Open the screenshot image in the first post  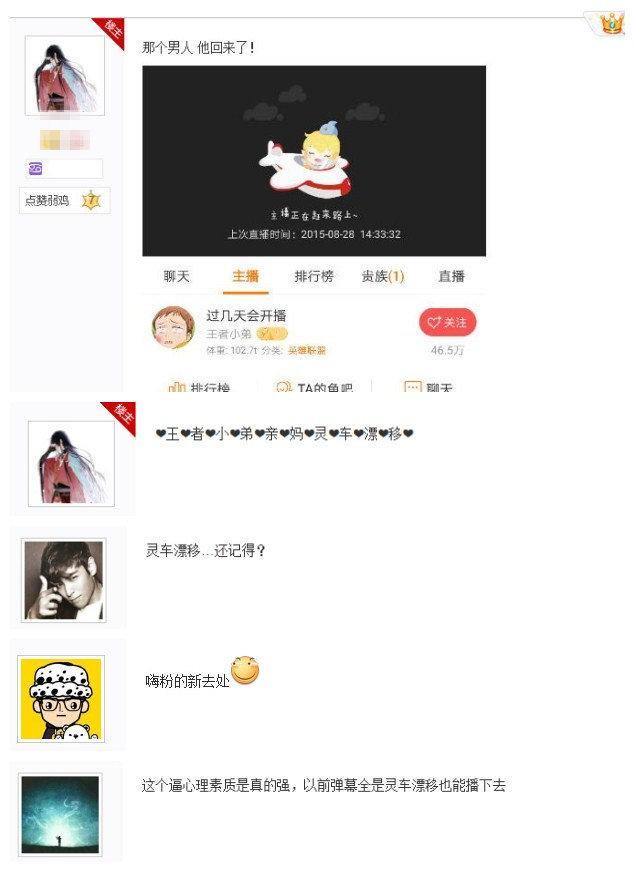point(314,228)
